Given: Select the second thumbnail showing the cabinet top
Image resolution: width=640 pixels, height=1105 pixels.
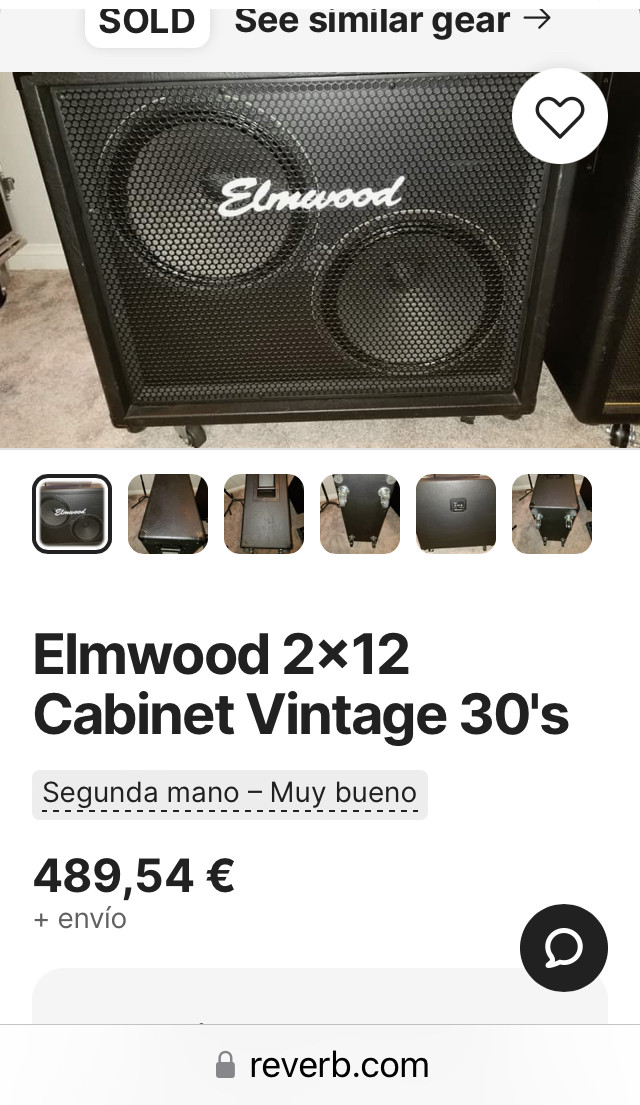Looking at the screenshot, I should (x=168, y=514).
